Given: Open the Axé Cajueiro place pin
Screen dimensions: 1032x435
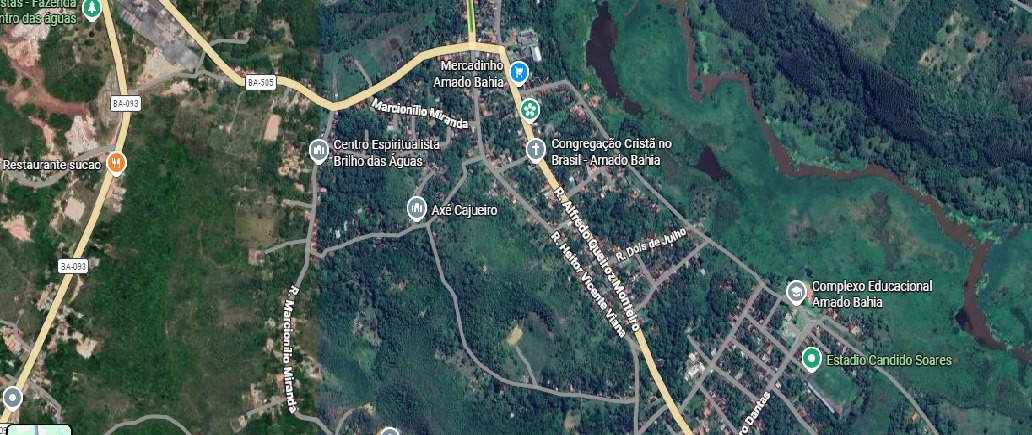Looking at the screenshot, I should pyautogui.click(x=416, y=208).
